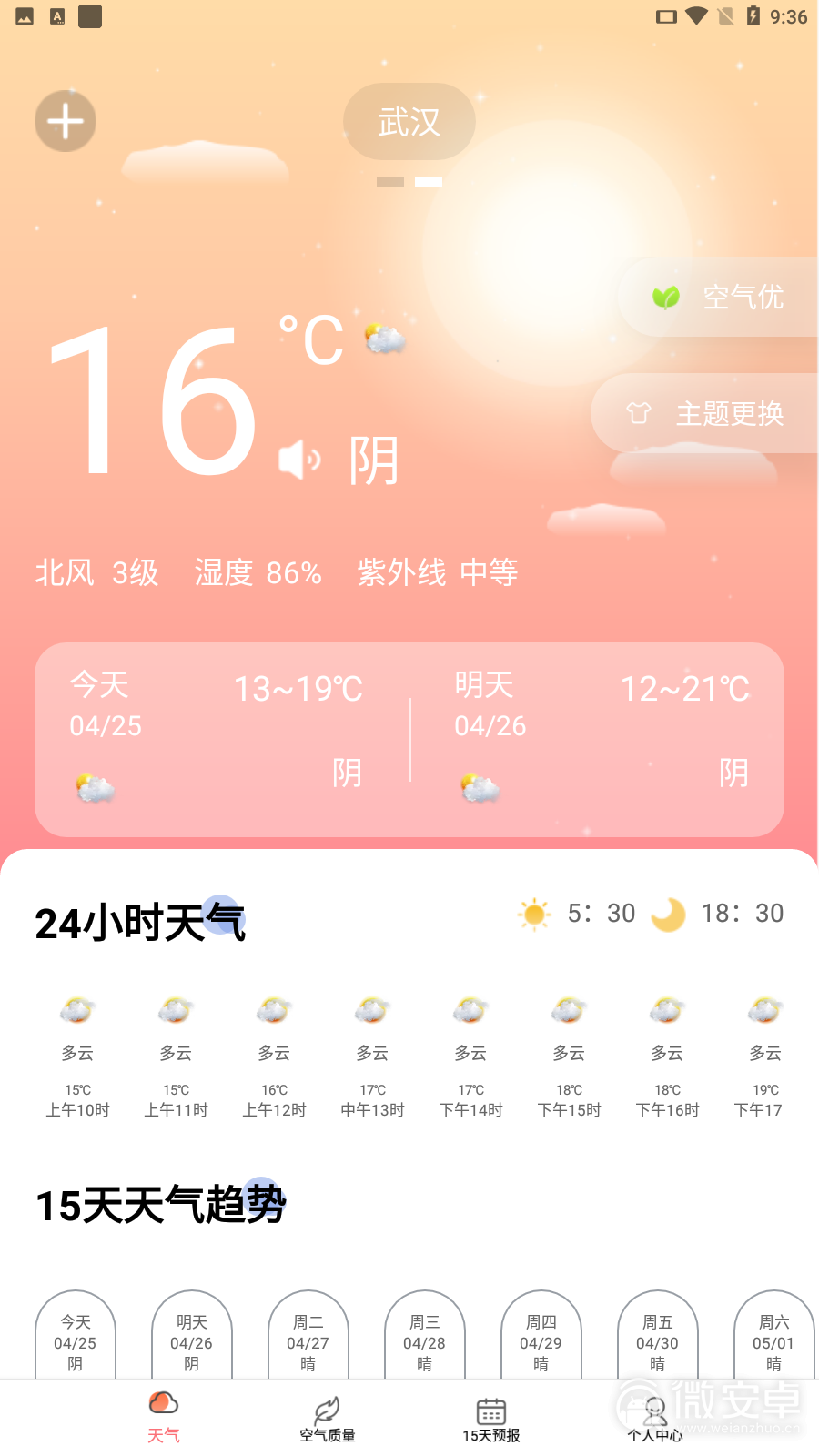Expand the 15天天气趋势 section
Viewport: 819px width, 1456px height.
tap(161, 1206)
